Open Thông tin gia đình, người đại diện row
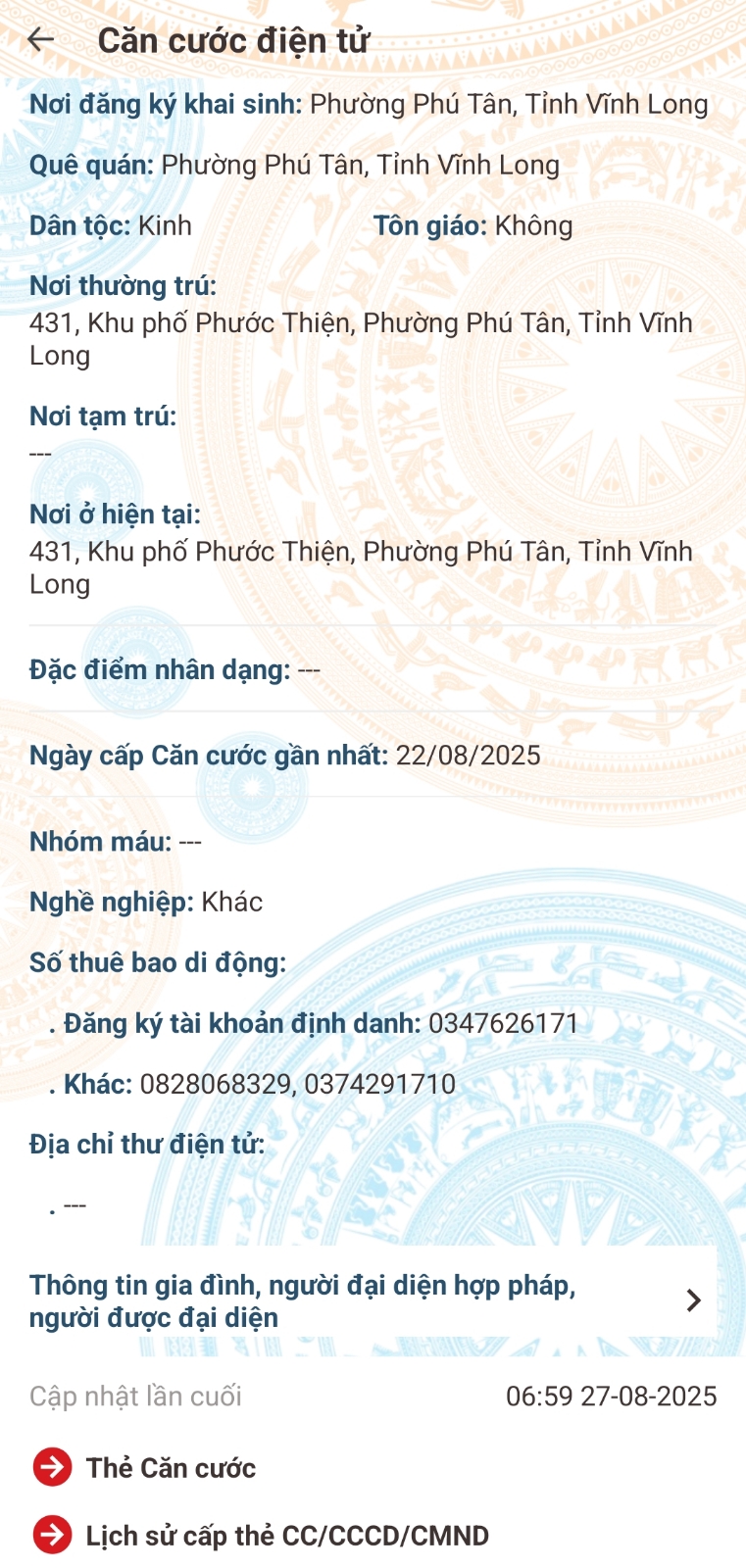 373,1300
